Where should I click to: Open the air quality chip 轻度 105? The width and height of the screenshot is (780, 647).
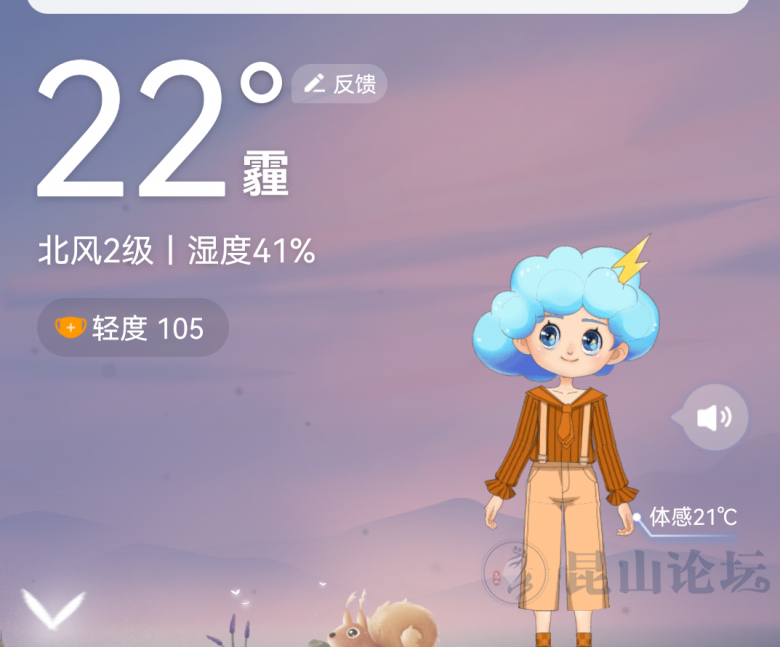133,328
